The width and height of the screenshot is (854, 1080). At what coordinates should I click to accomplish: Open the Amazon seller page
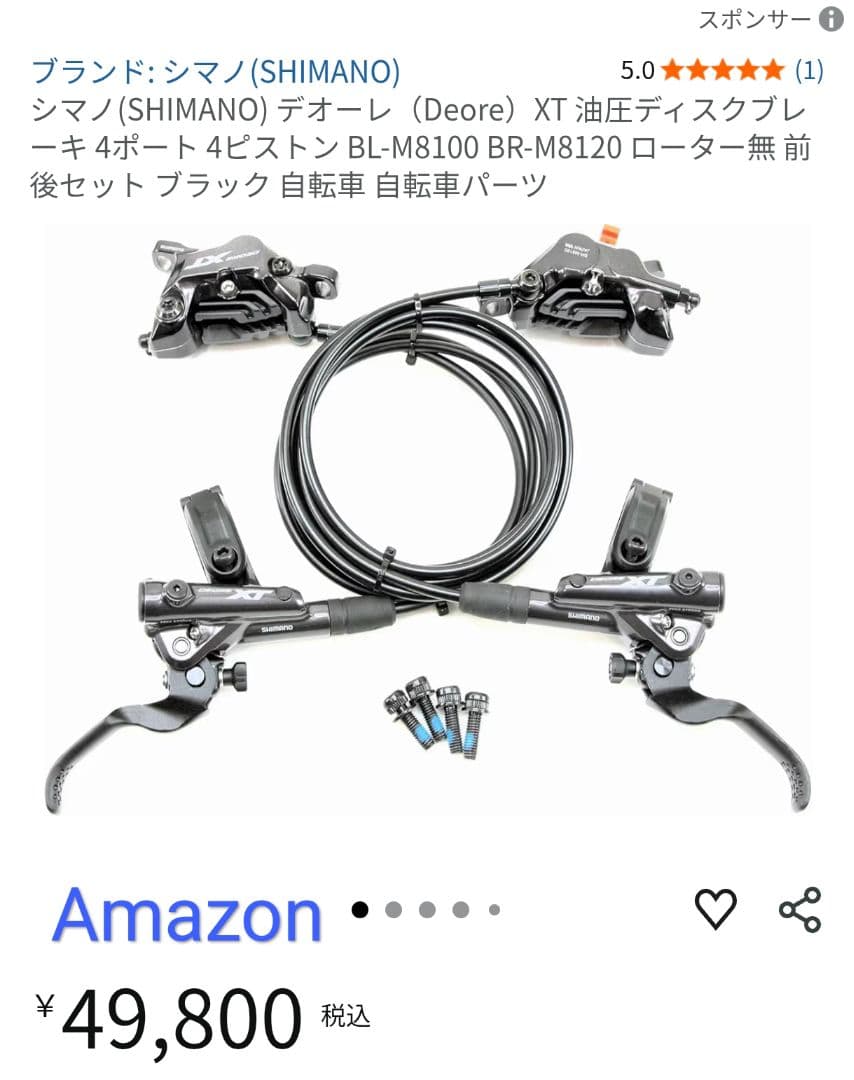click(182, 911)
